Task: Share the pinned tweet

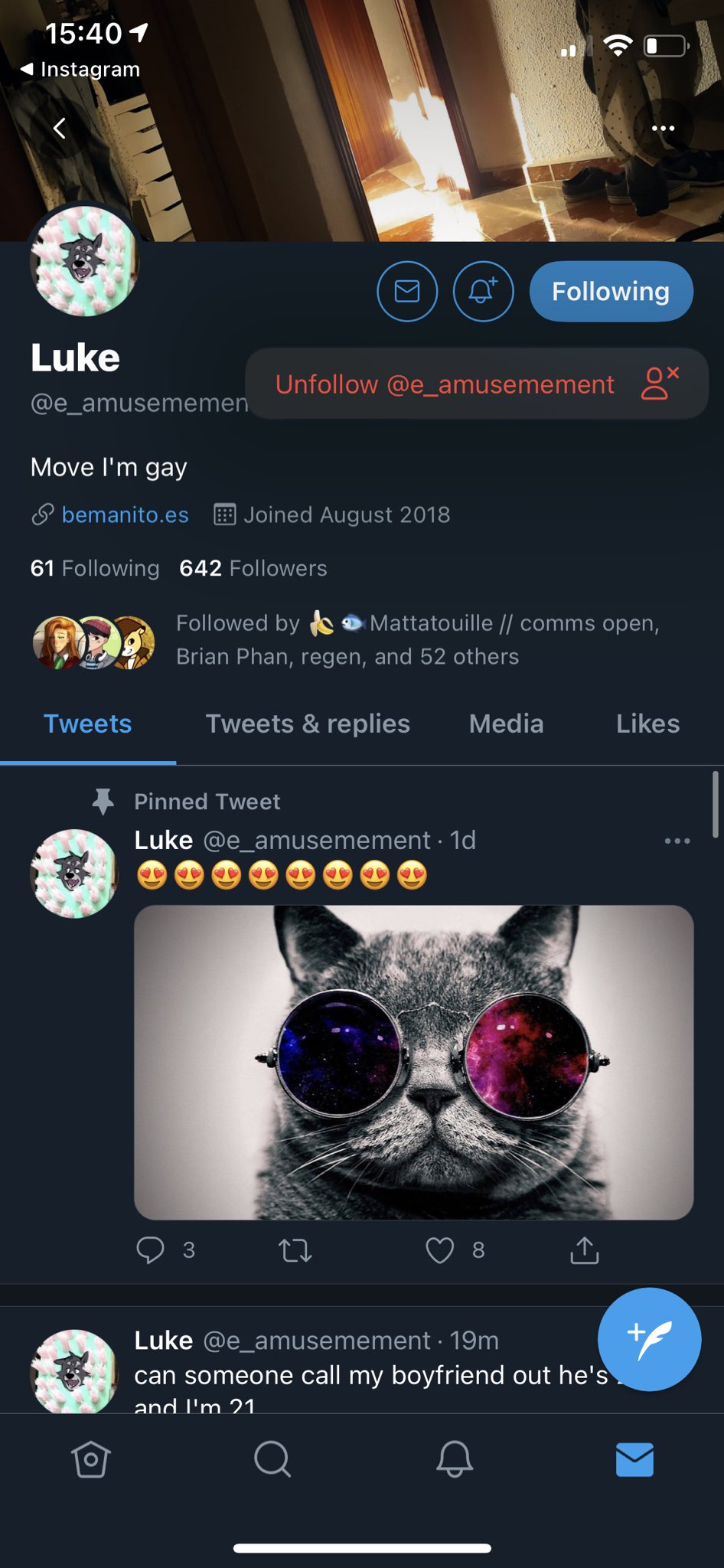Action: click(x=584, y=1250)
